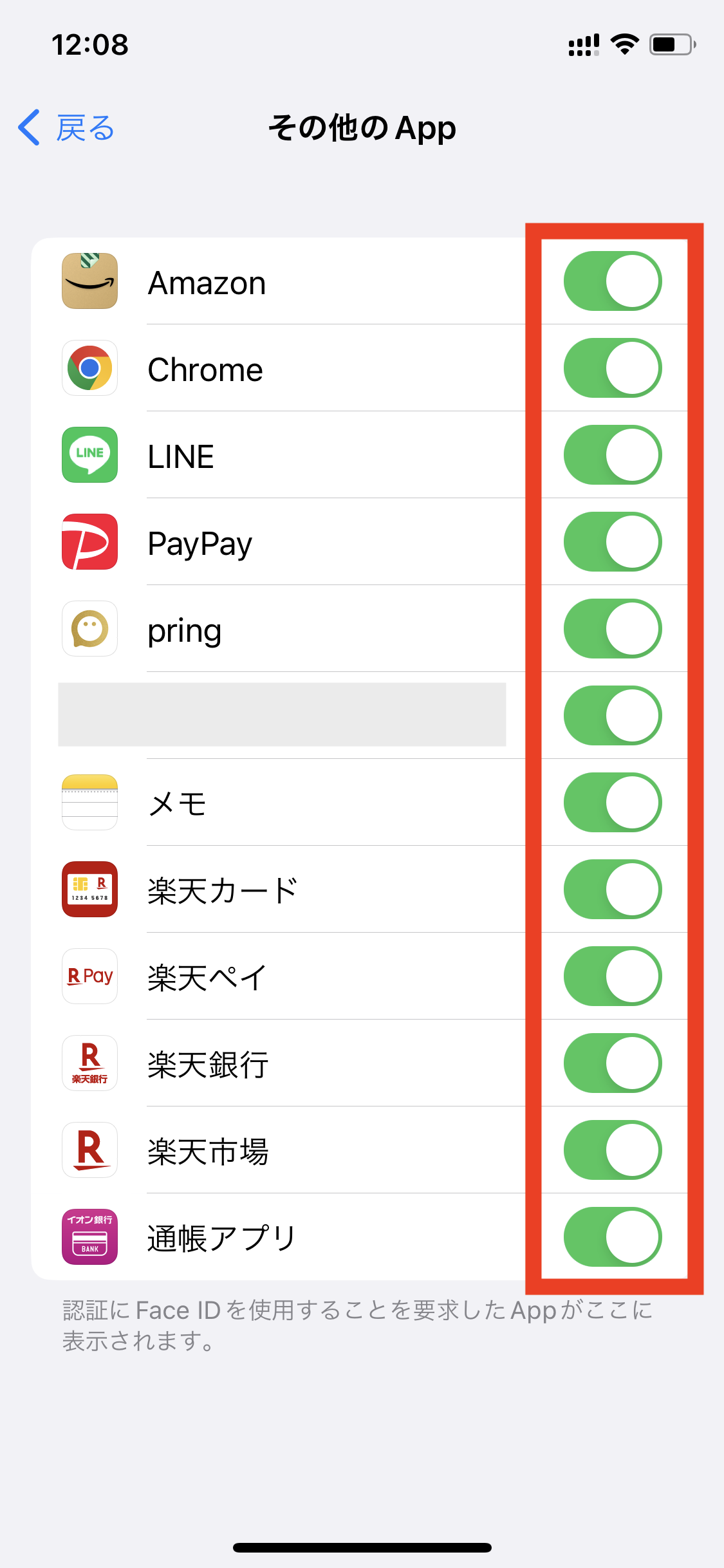Toggle Face ID access for LINE

coord(613,455)
